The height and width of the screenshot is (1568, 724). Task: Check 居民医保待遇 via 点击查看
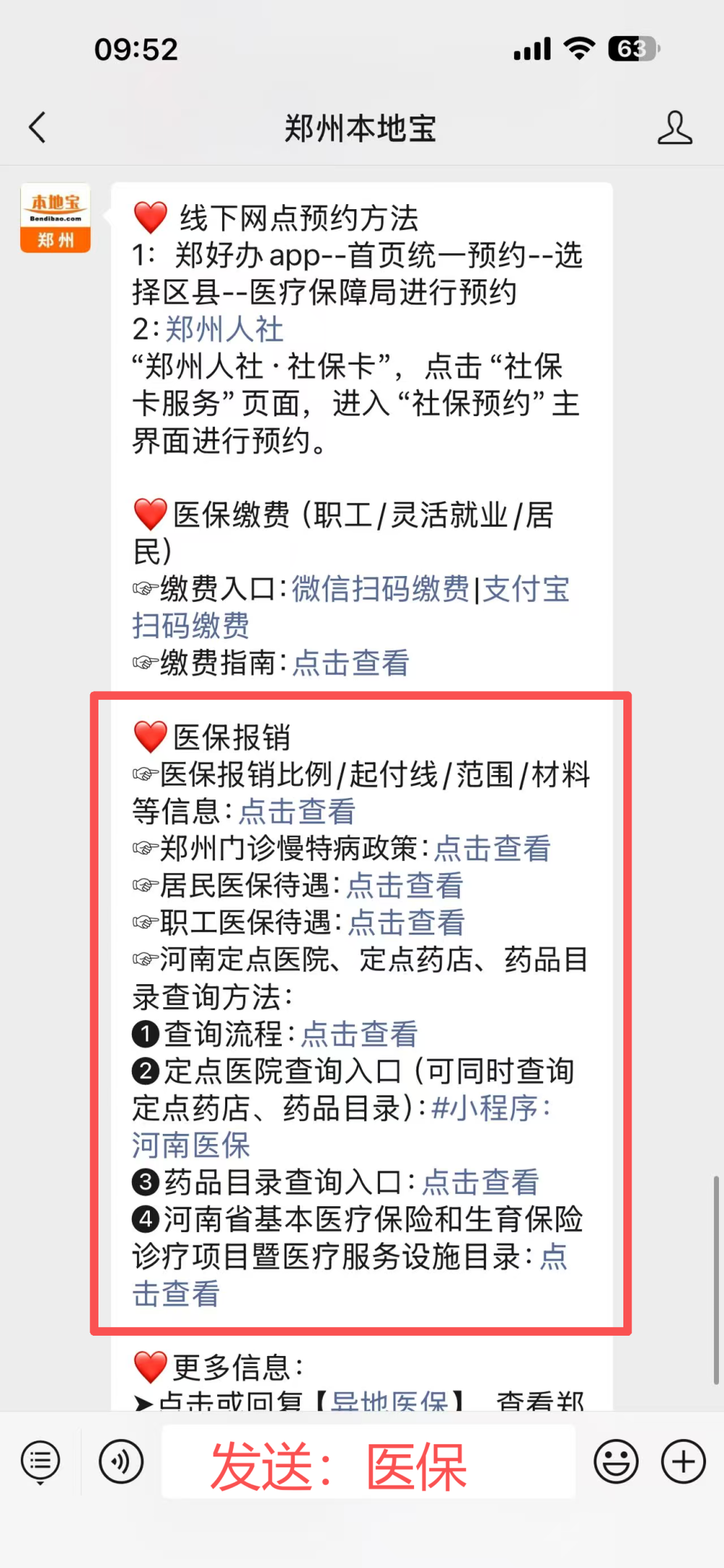coord(405,885)
